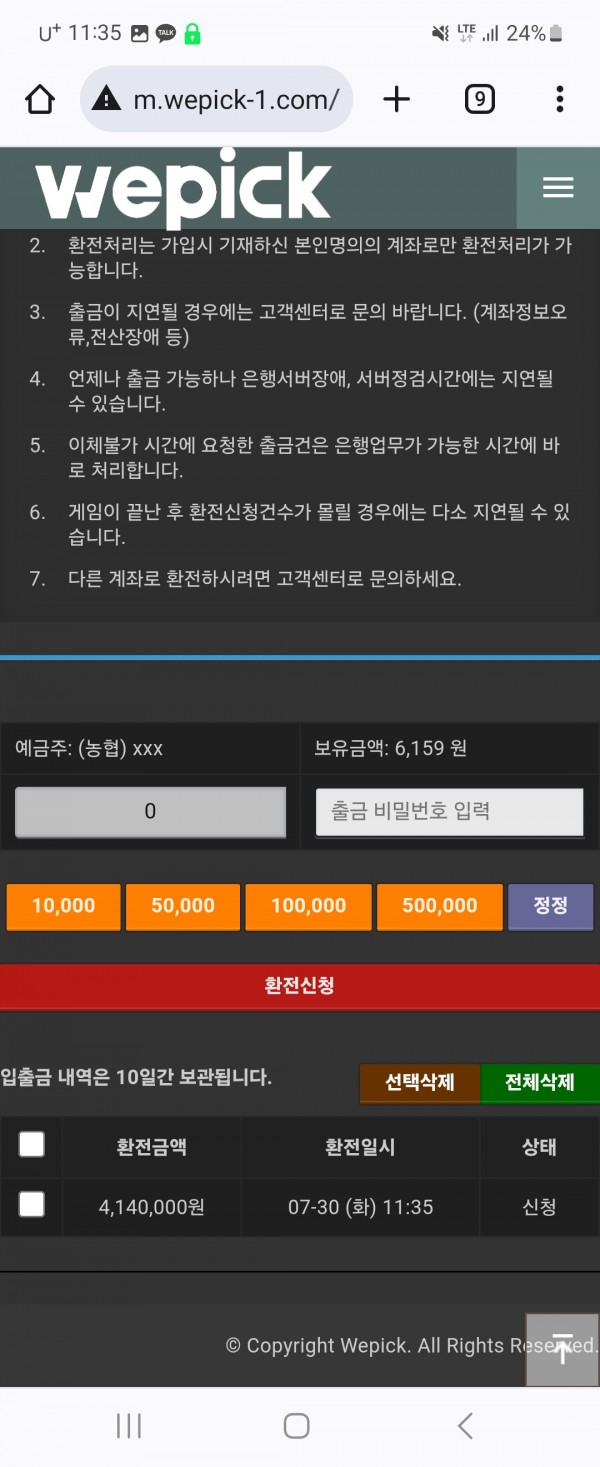This screenshot has height=1467, width=600.
Task: Select the 500,000 amount button
Action: pos(439,906)
